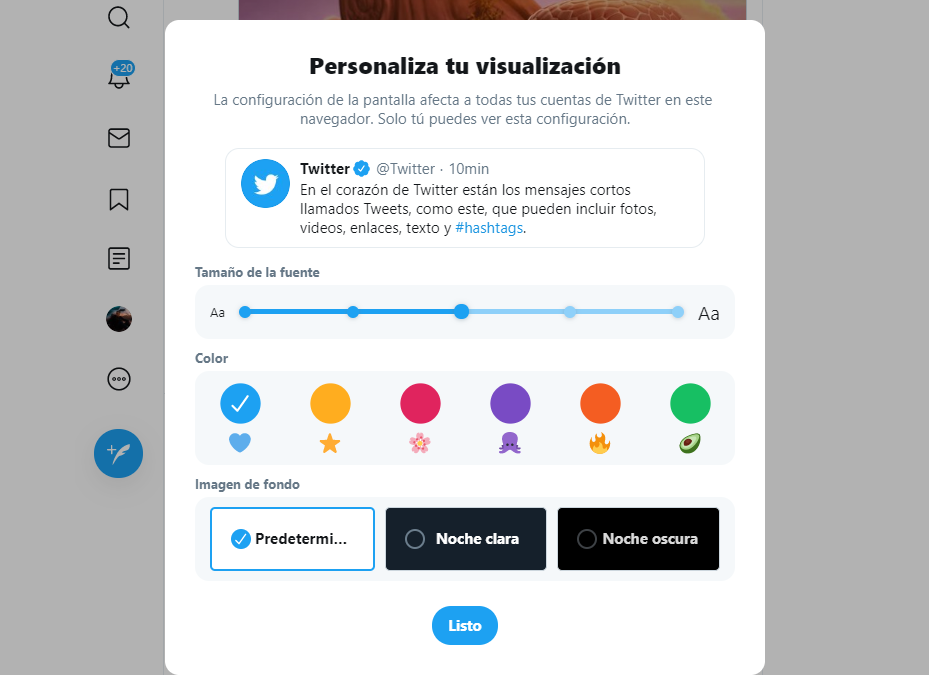The height and width of the screenshot is (675, 929).
Task: Open the notifications bell
Action: 119,78
